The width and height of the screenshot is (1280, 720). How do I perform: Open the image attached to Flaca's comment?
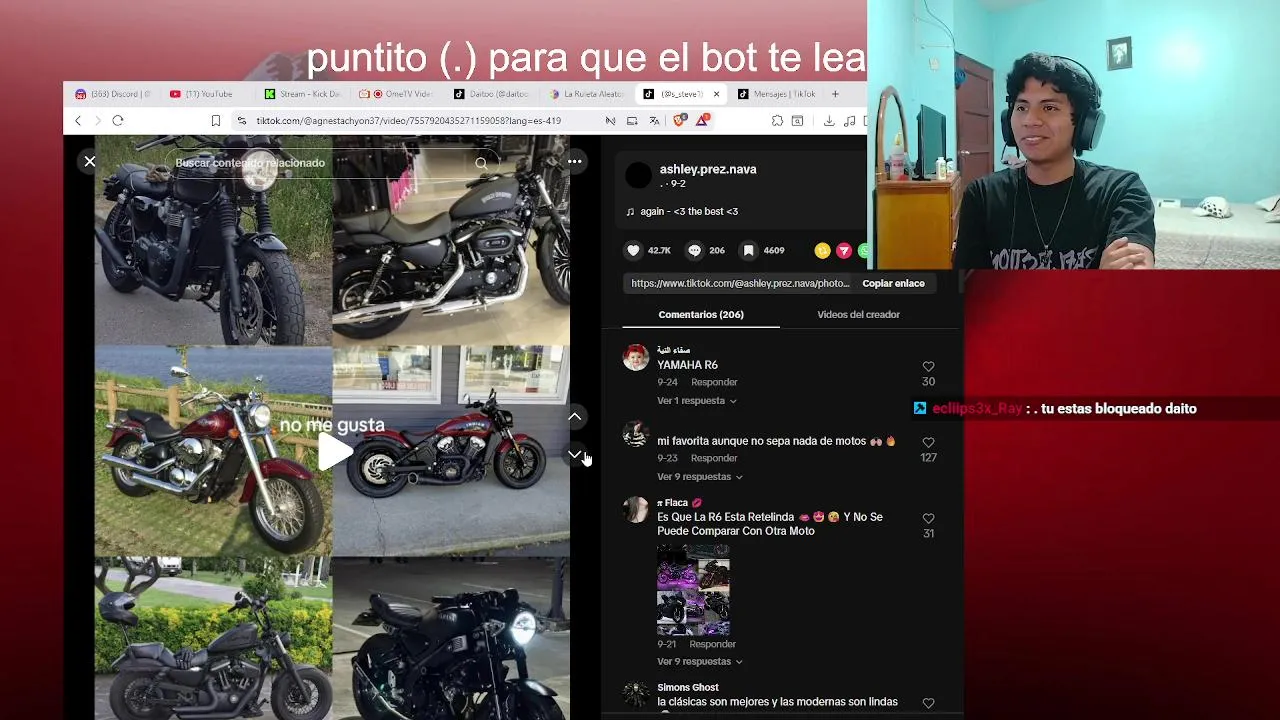[693, 589]
